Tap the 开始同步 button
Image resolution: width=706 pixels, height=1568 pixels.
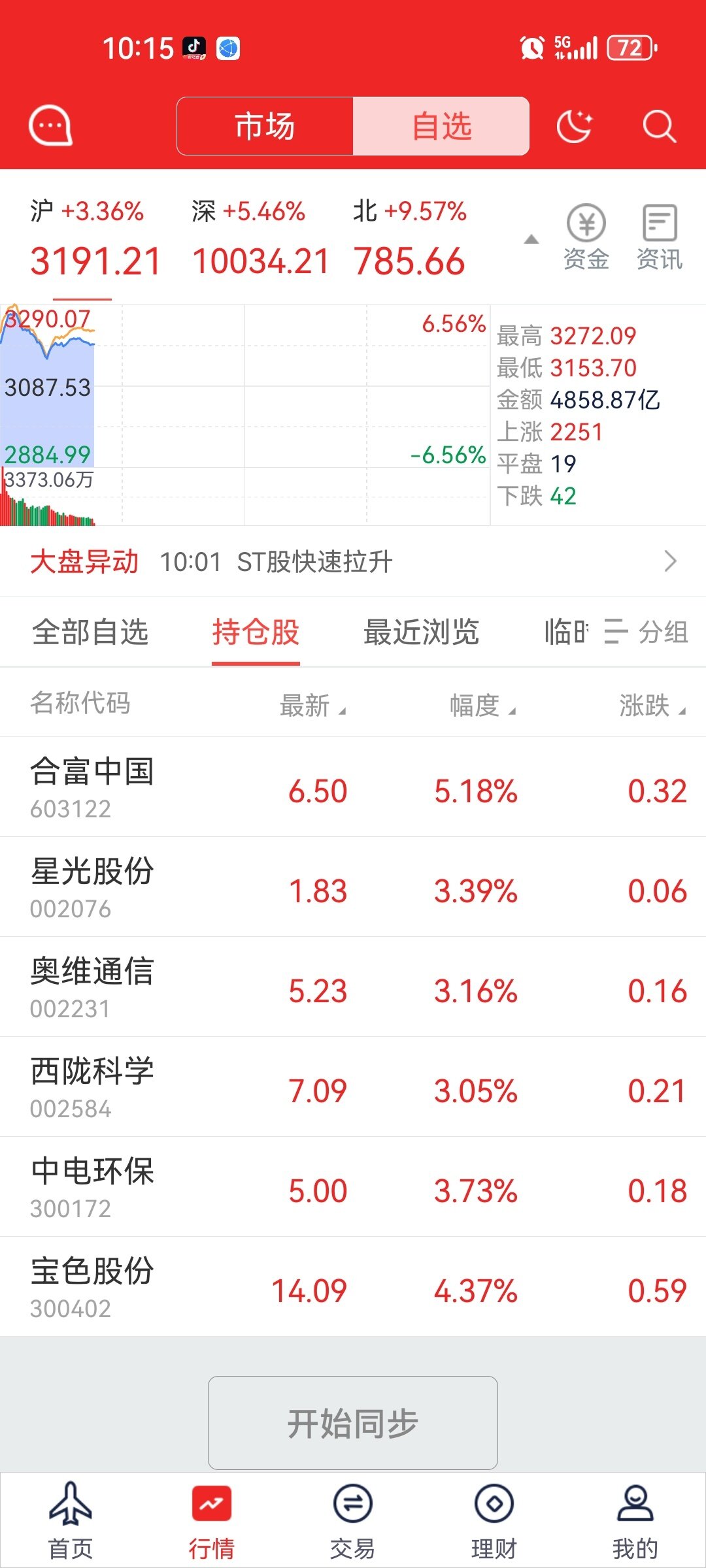(353, 1422)
